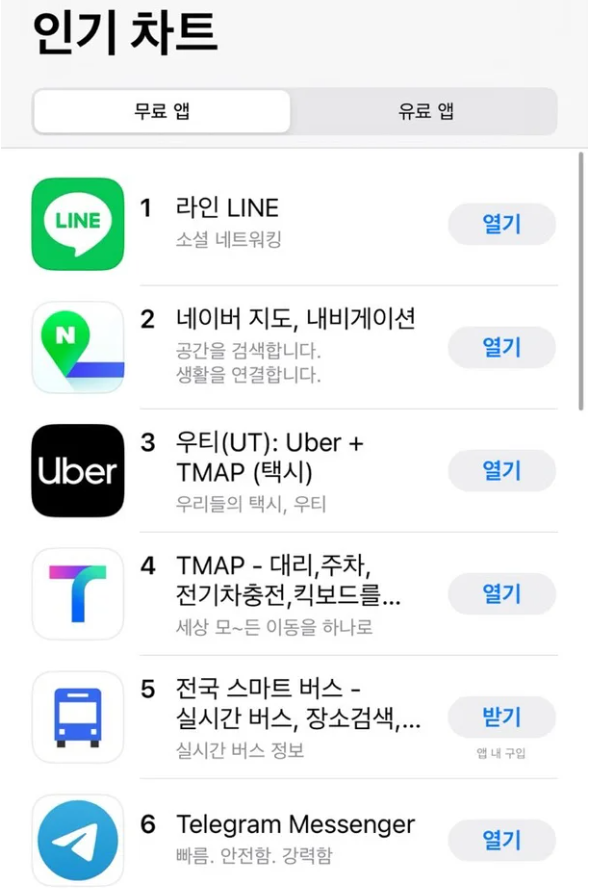605x892 pixels.
Task: Switch to the 유료 앱 tab
Action: tap(425, 112)
